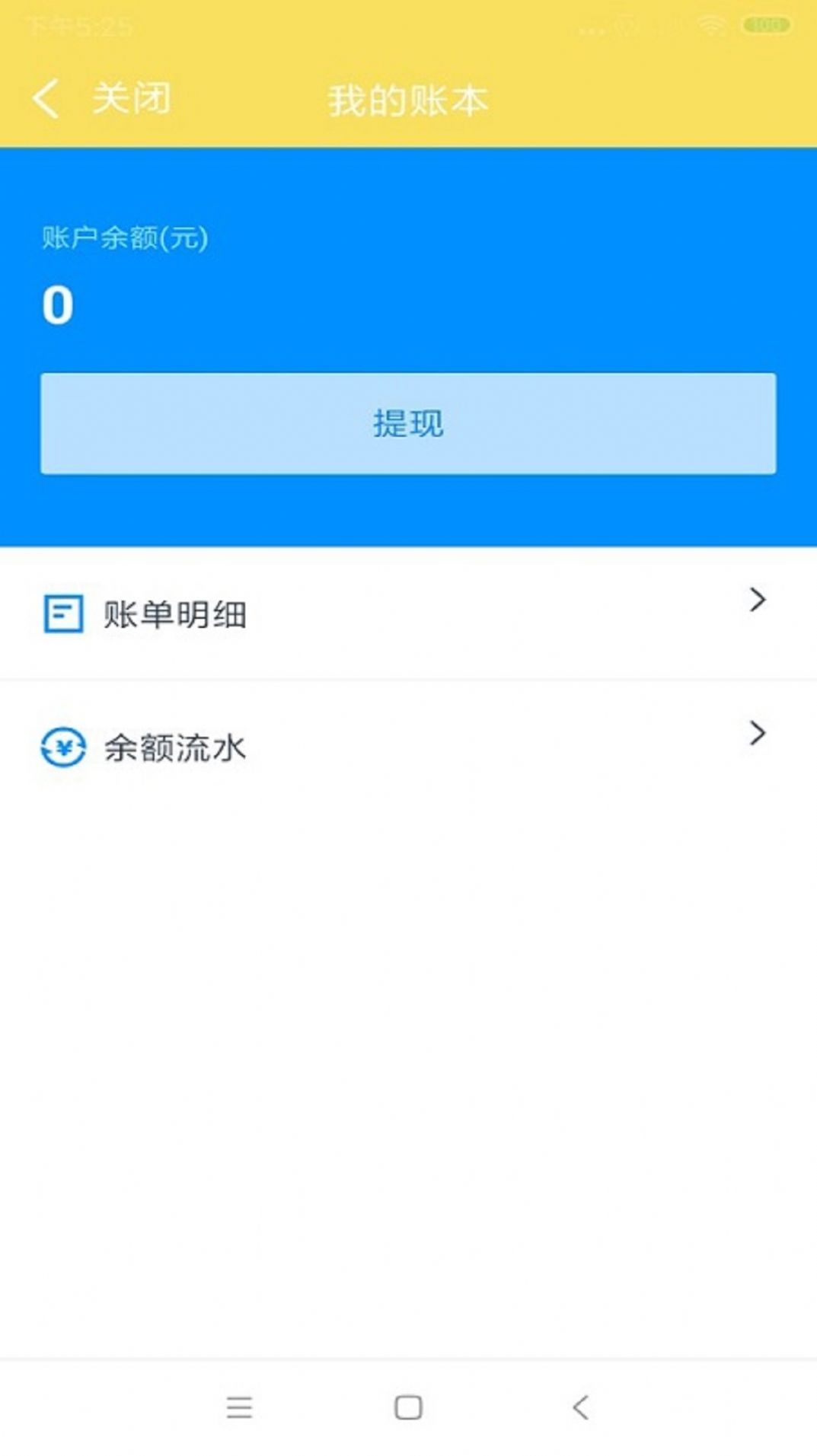
Task: Expand the 余额流水 row chevron
Action: (756, 733)
